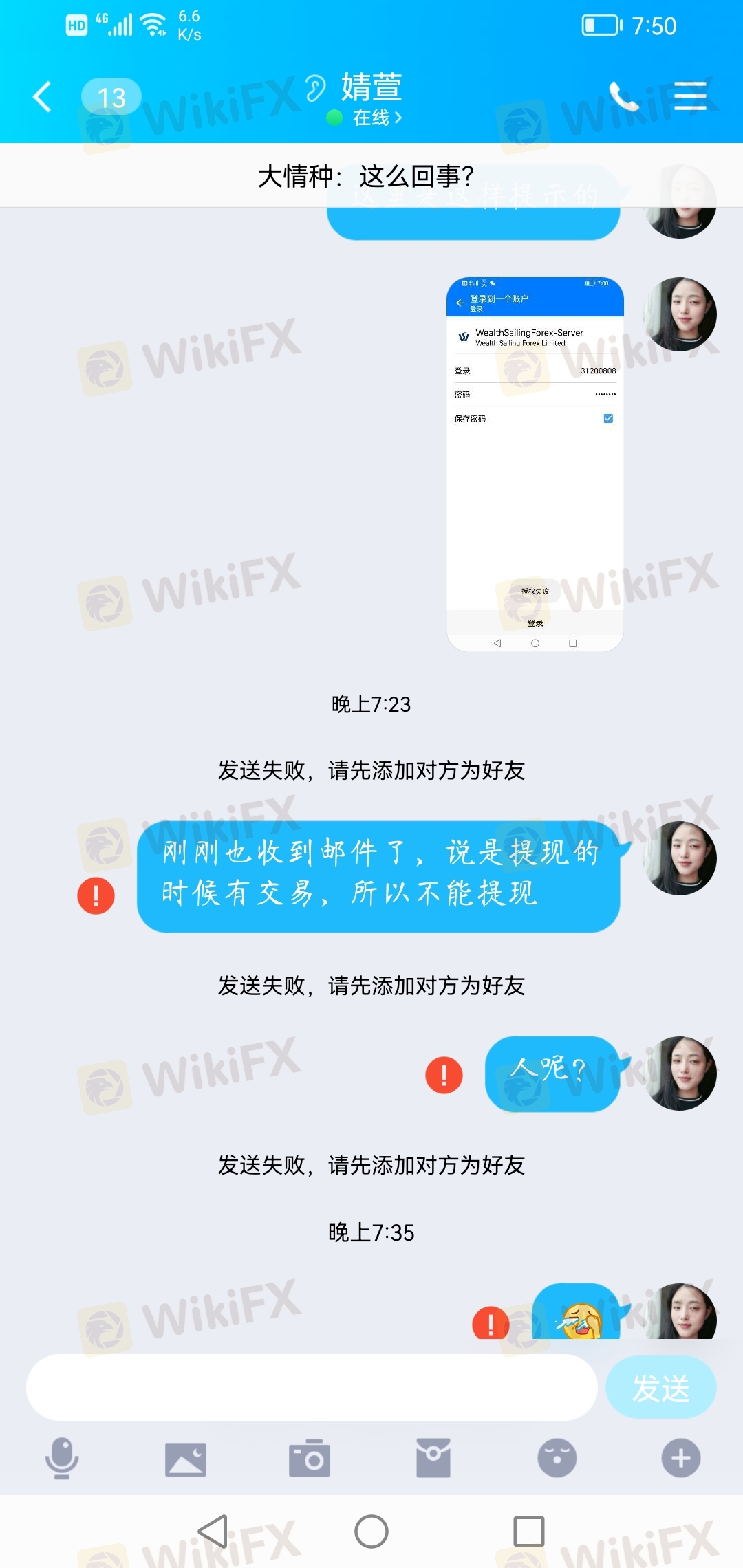This screenshot has height=1568, width=743.
Task: Go back to the message list
Action: pos(43,96)
